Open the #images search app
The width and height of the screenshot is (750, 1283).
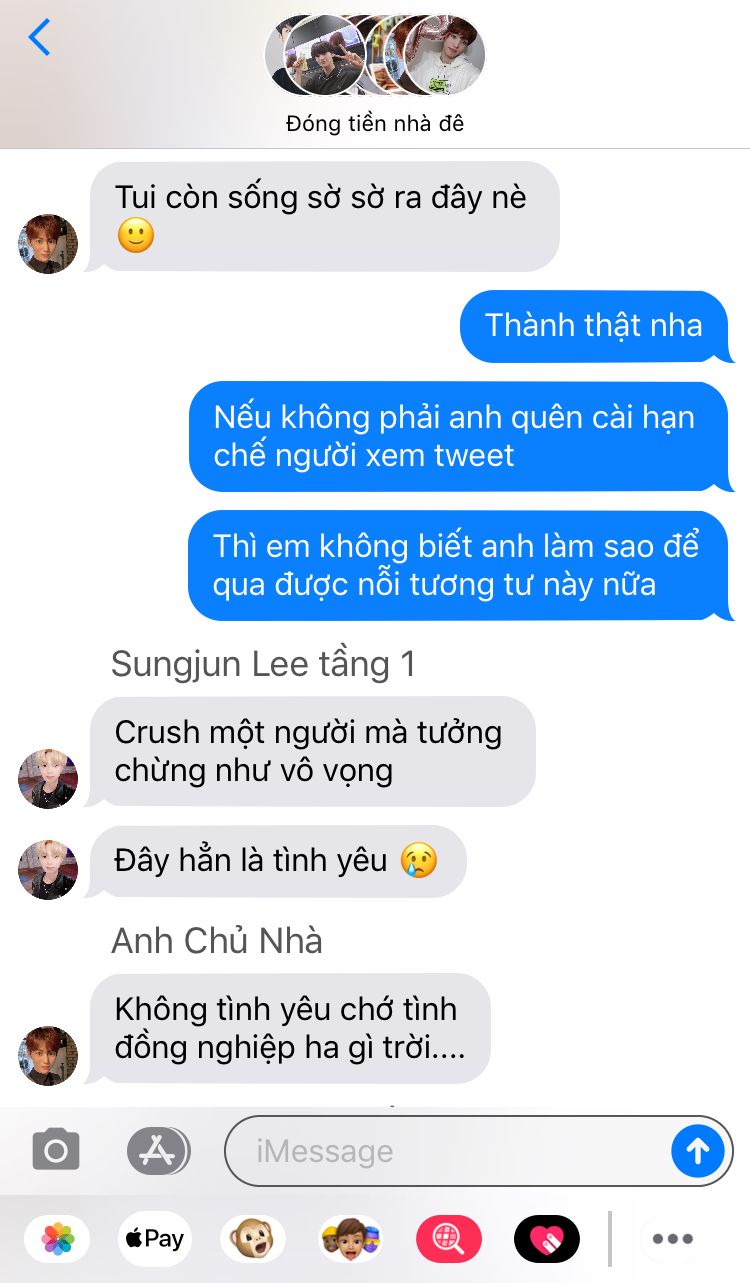point(448,1239)
